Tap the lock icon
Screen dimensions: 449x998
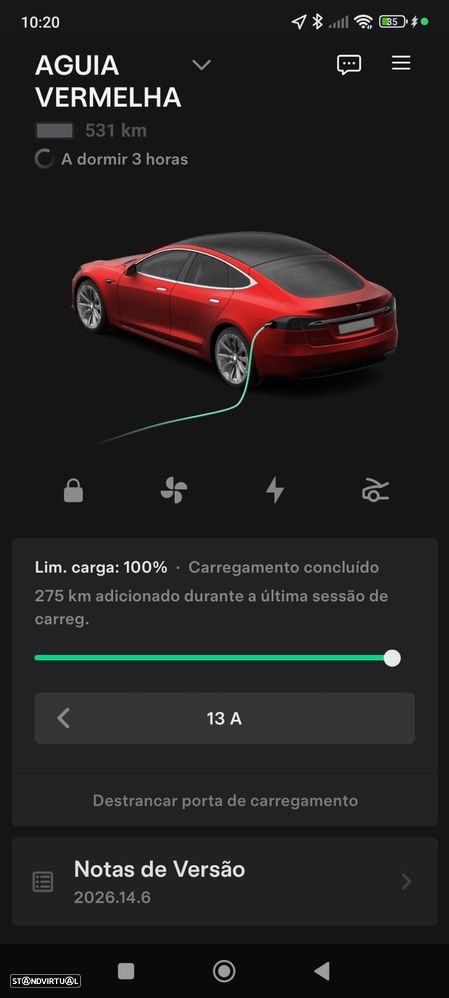[73, 491]
